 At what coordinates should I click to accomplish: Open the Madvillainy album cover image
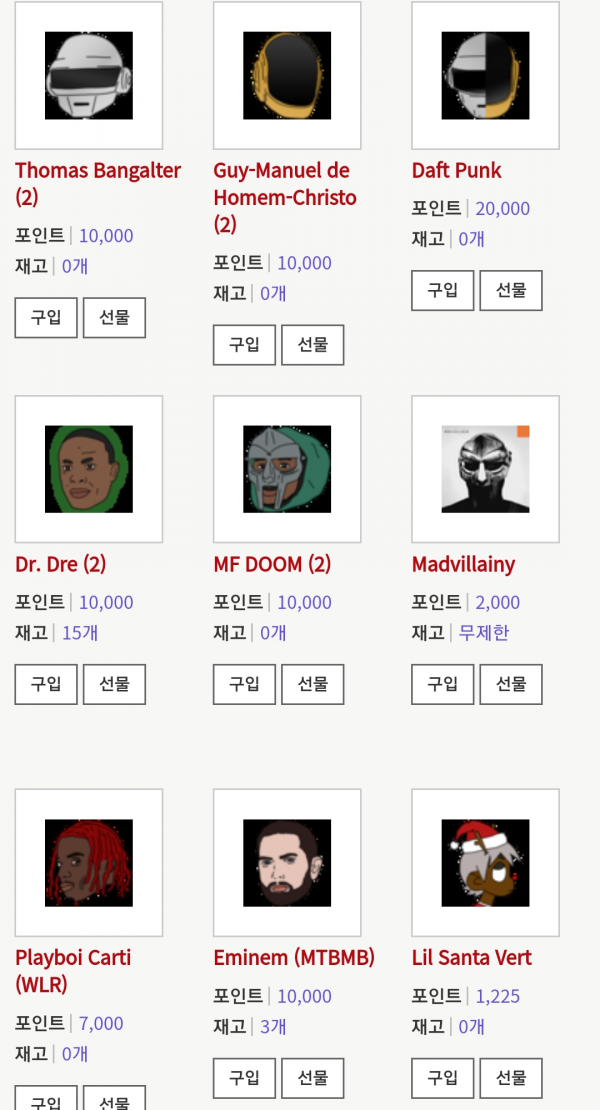[485, 469]
